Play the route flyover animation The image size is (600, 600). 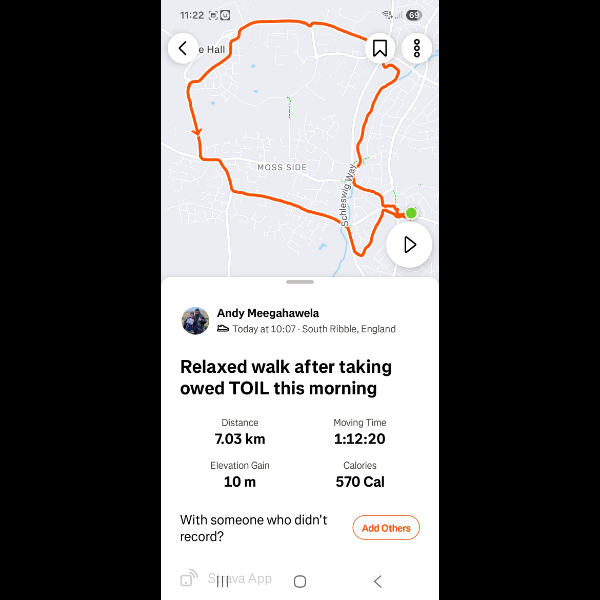[x=408, y=245]
